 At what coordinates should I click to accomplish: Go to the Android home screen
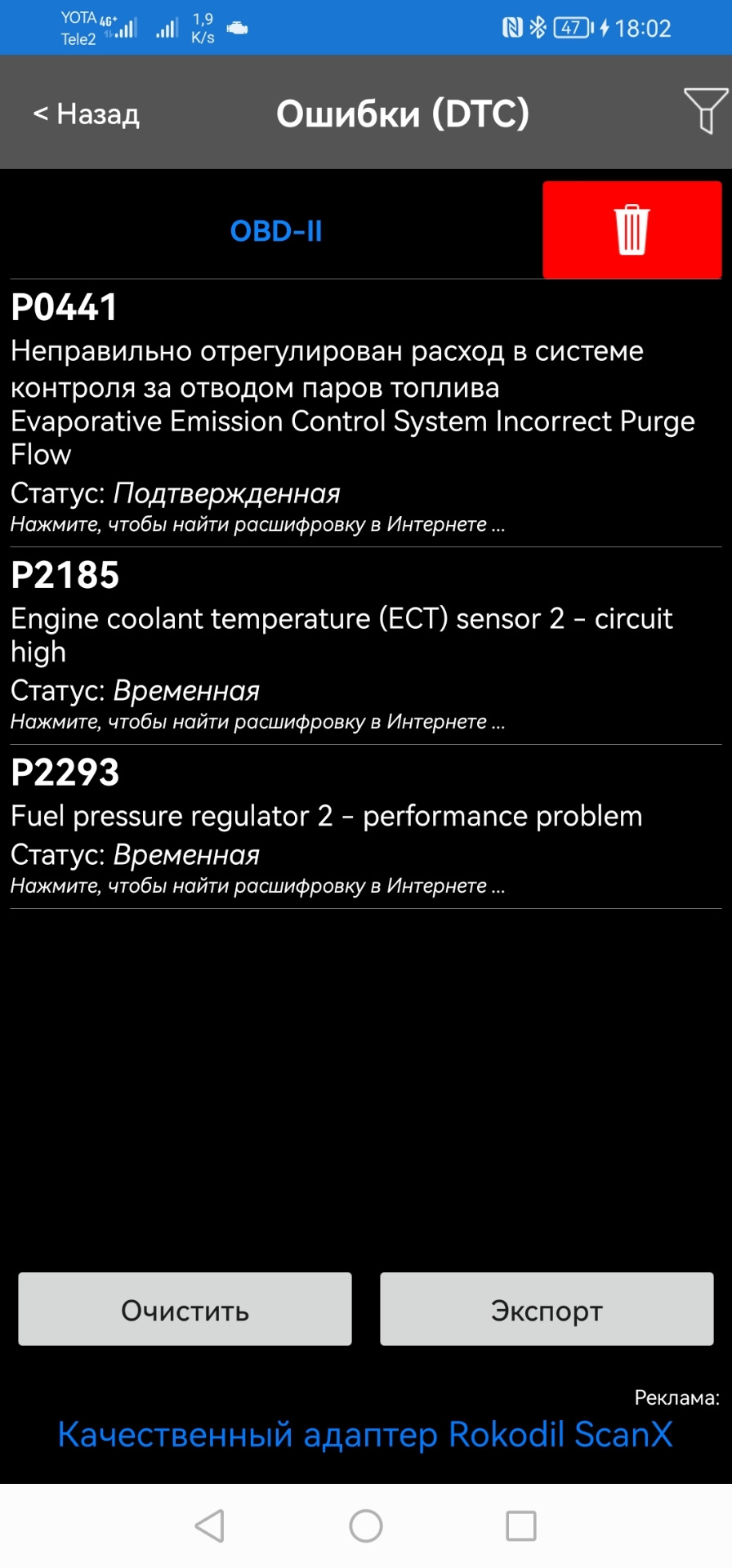tap(365, 1526)
